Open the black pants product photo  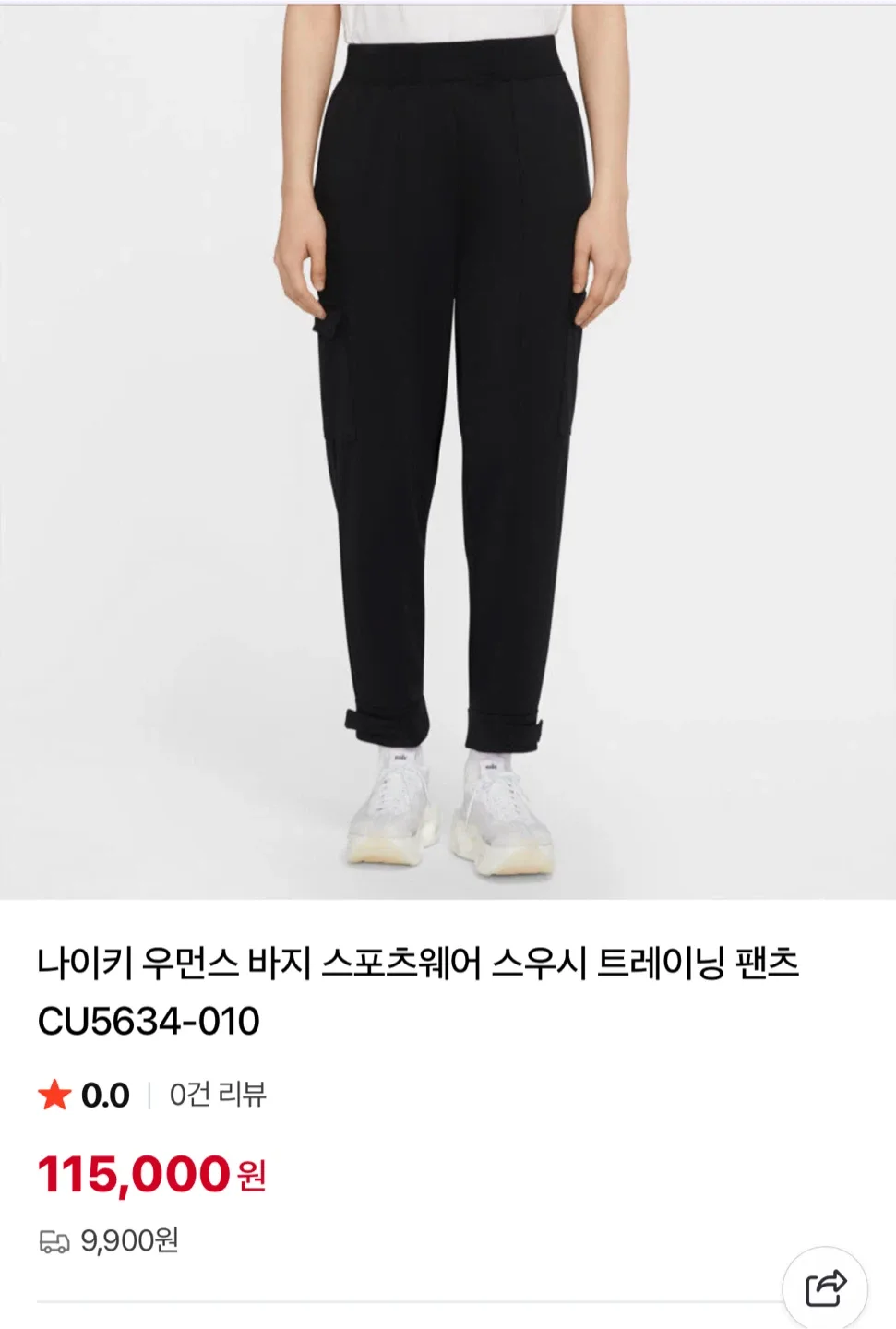448,450
